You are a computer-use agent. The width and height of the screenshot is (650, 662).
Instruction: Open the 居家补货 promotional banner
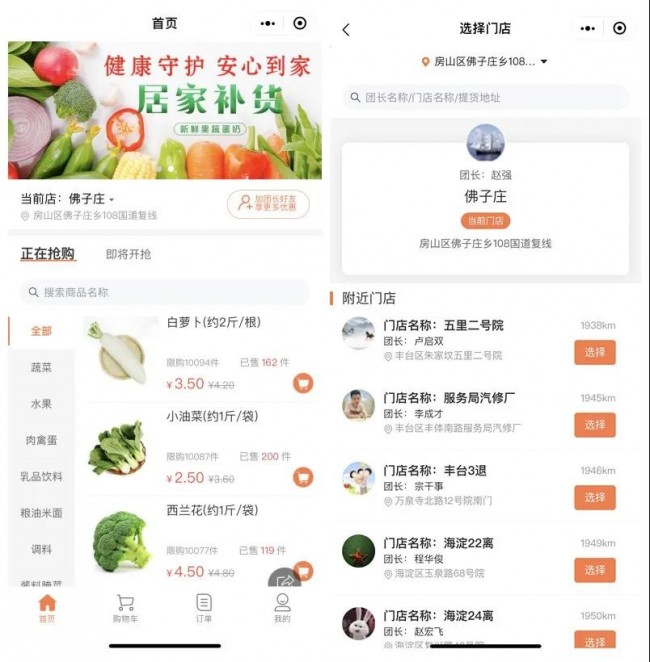coord(165,110)
